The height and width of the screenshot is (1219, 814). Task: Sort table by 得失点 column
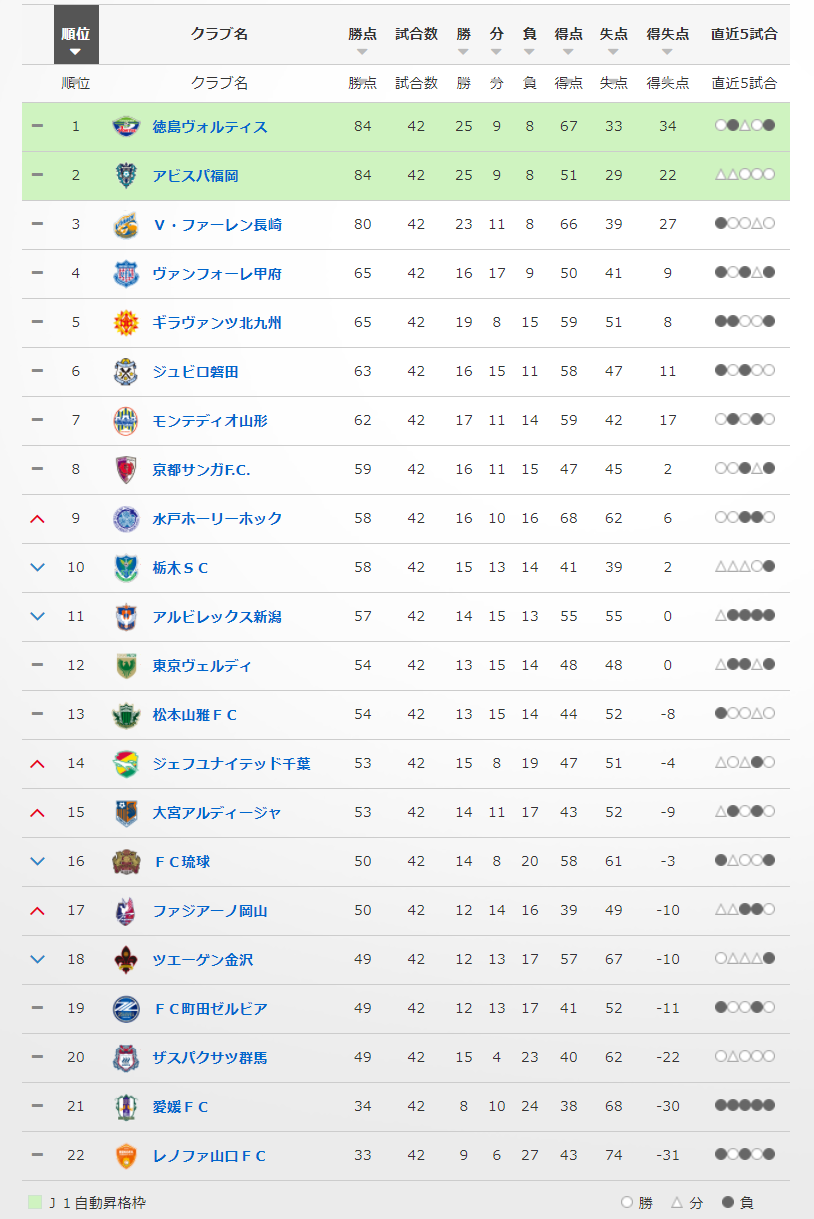click(x=667, y=40)
